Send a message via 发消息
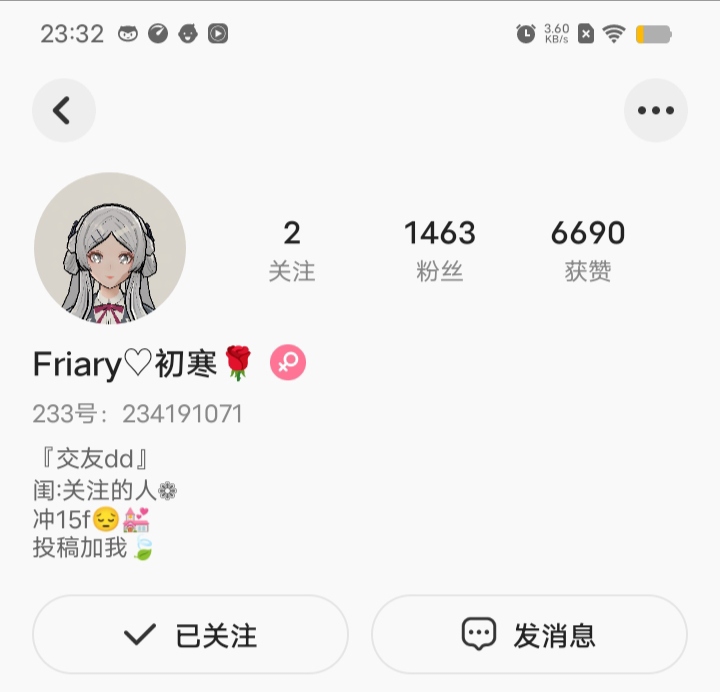The width and height of the screenshot is (720, 692). pos(529,635)
